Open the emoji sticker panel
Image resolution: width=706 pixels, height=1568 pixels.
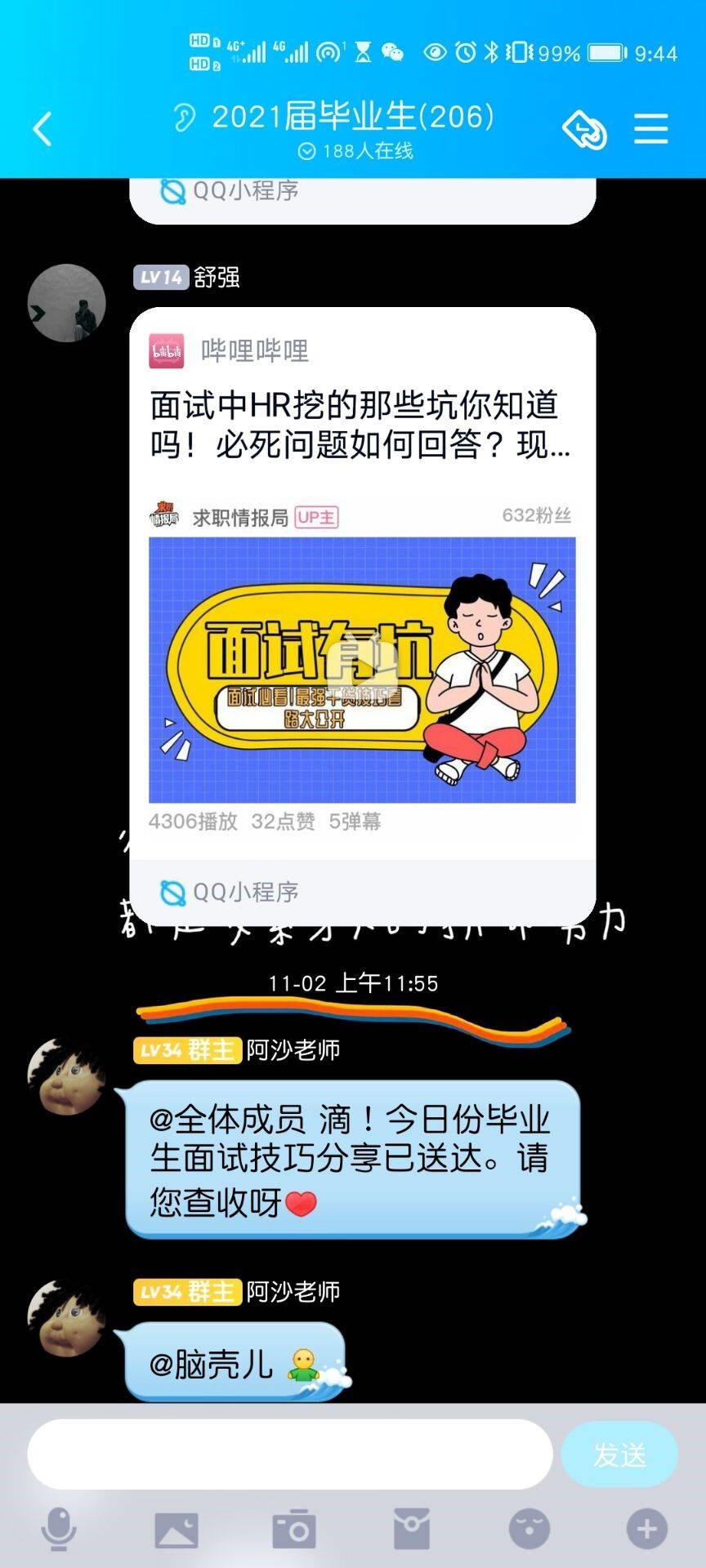(x=529, y=1530)
